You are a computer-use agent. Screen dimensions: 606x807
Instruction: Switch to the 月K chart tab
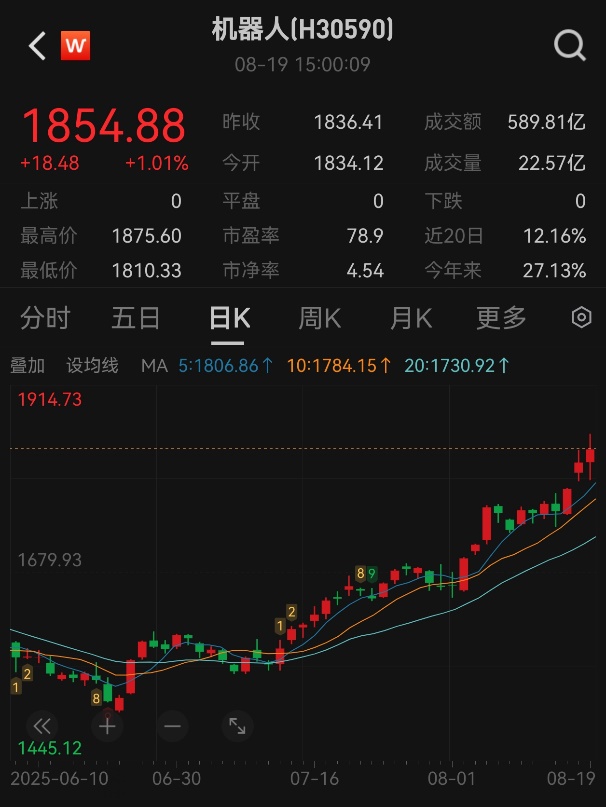point(410,318)
